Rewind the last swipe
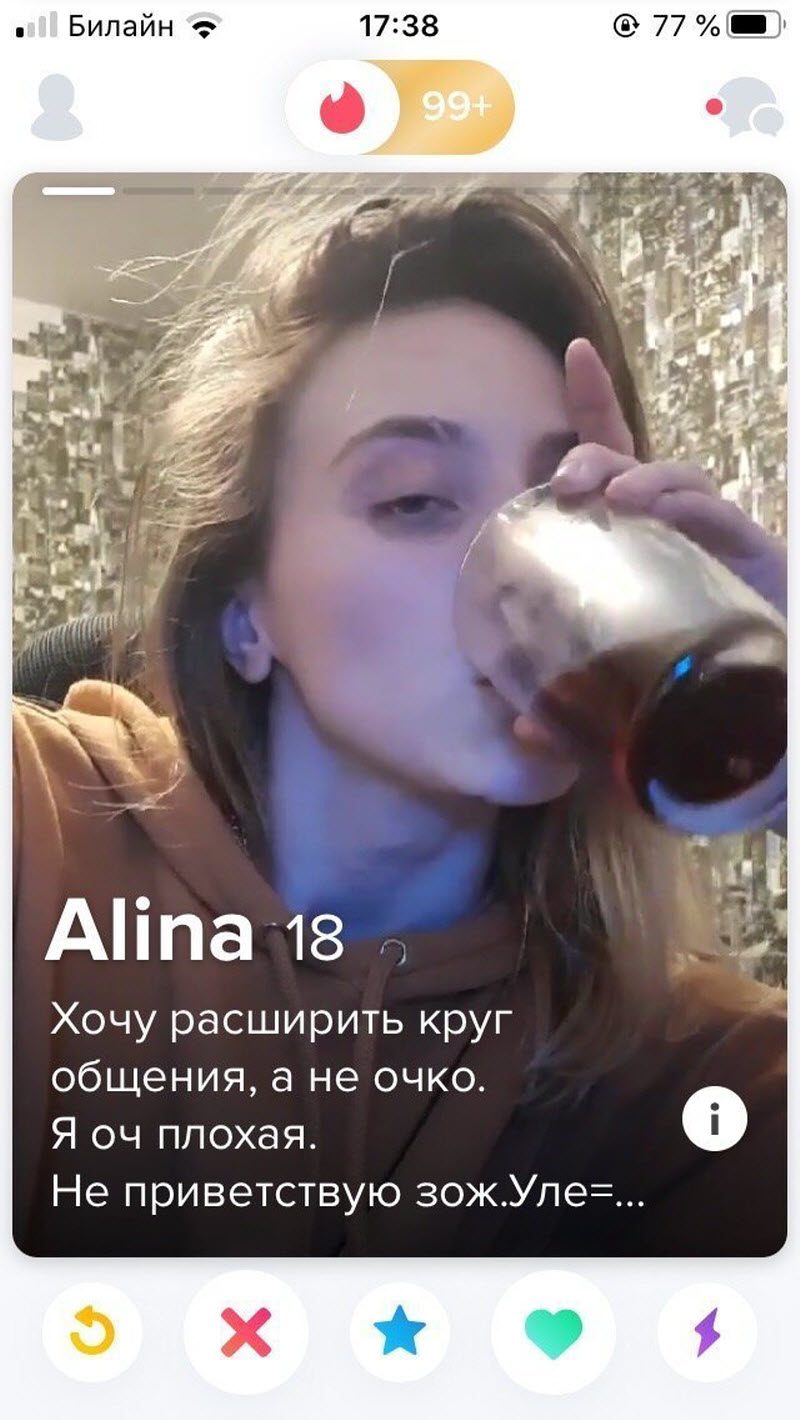The width and height of the screenshot is (800, 1420). click(x=92, y=1332)
